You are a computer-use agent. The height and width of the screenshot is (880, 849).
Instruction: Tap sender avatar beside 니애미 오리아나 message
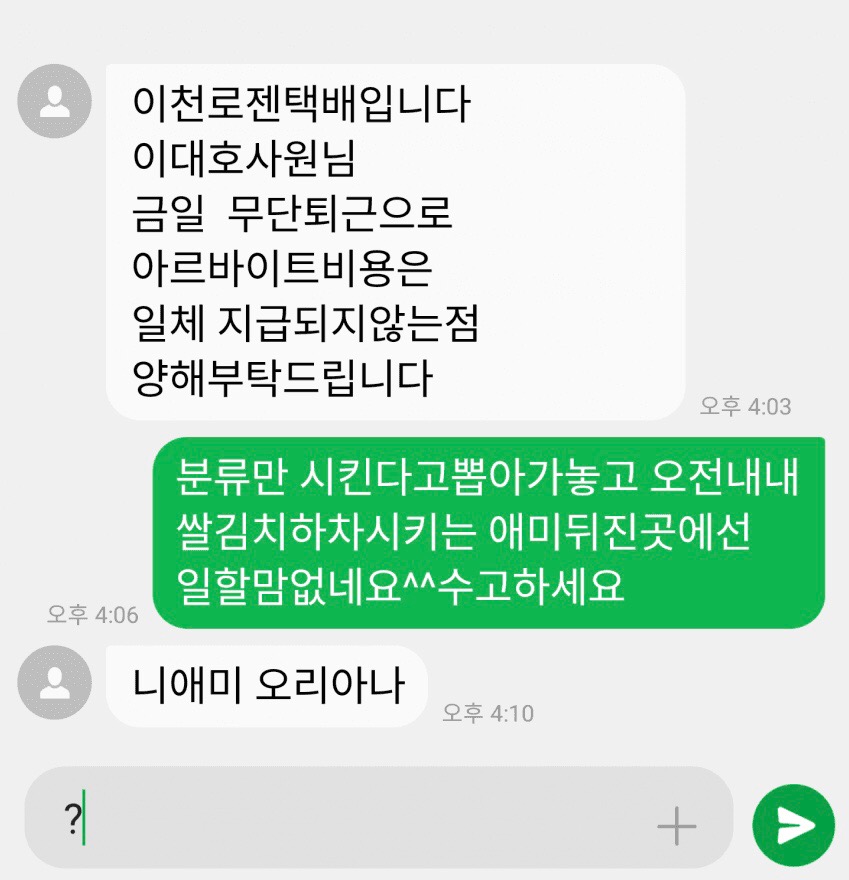click(x=55, y=683)
